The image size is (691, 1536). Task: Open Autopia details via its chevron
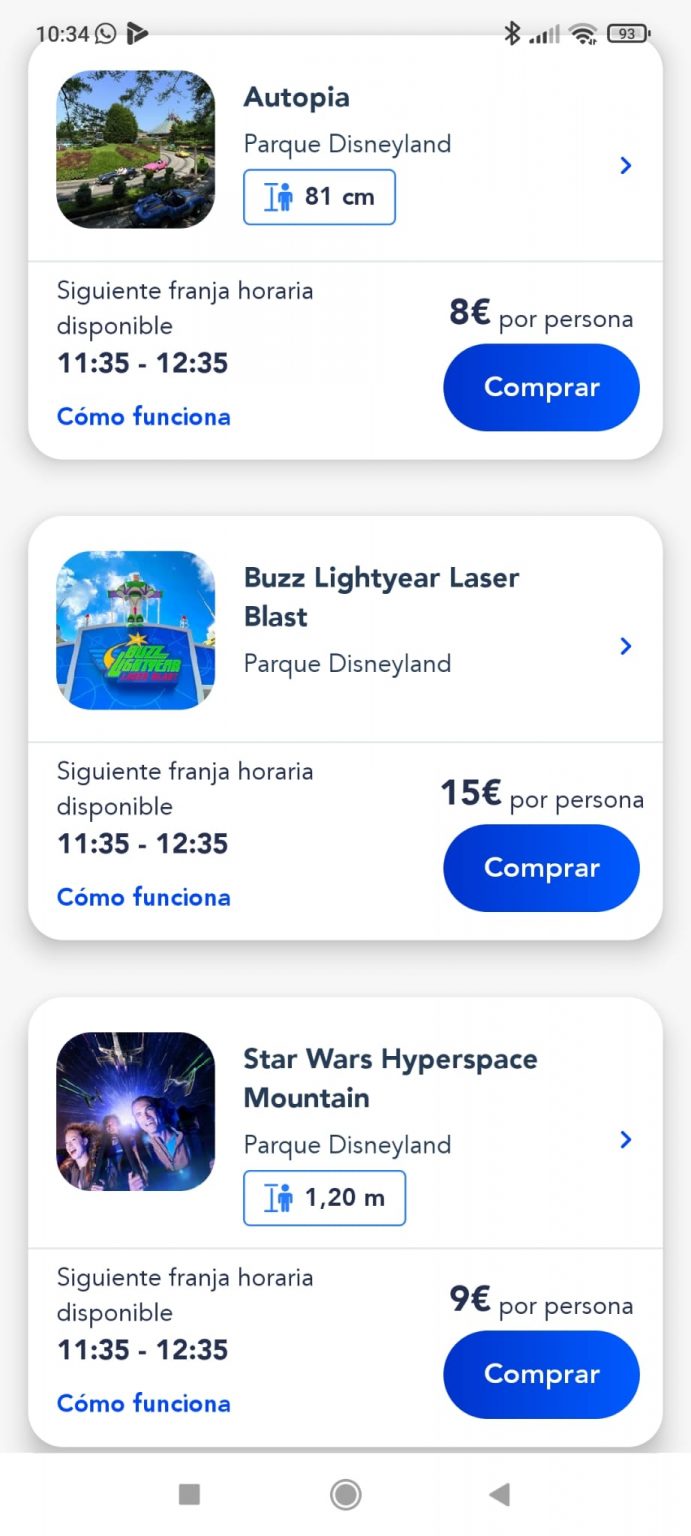pyautogui.click(x=626, y=166)
